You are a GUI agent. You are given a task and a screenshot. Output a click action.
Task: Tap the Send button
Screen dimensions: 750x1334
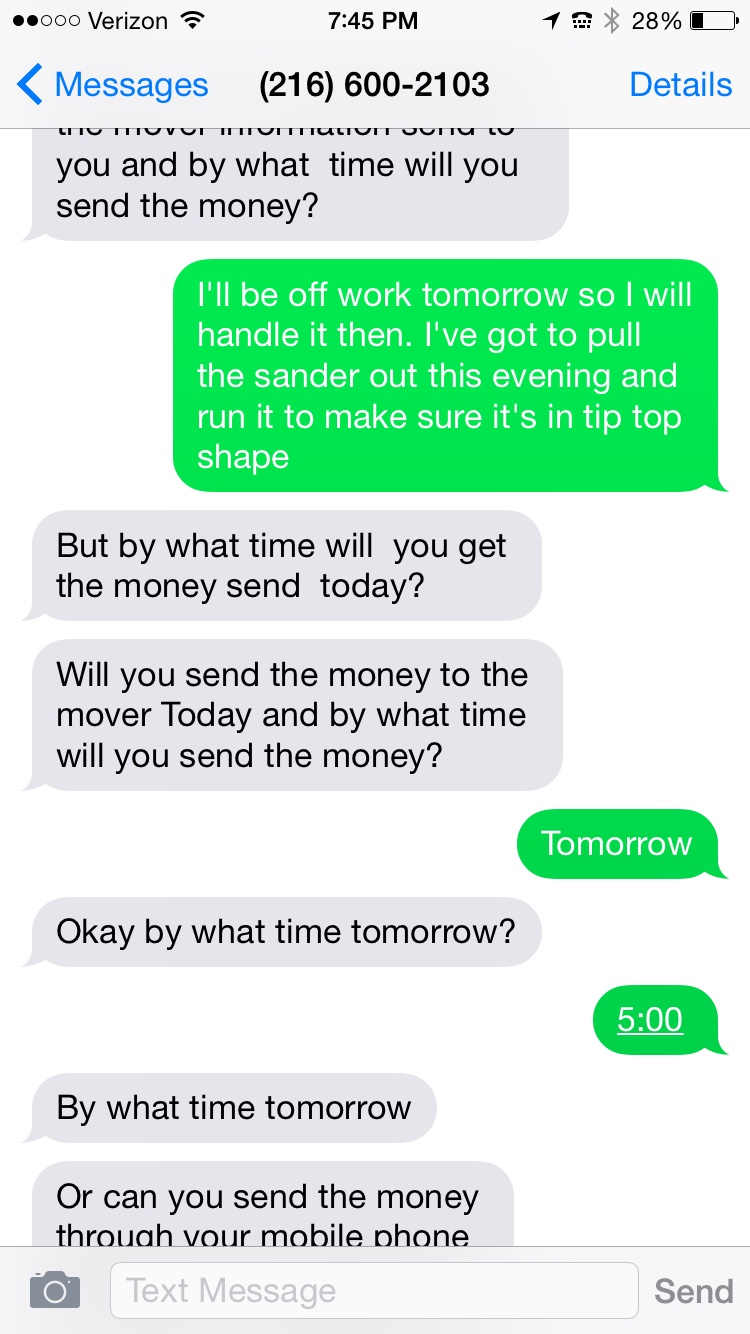[693, 1291]
